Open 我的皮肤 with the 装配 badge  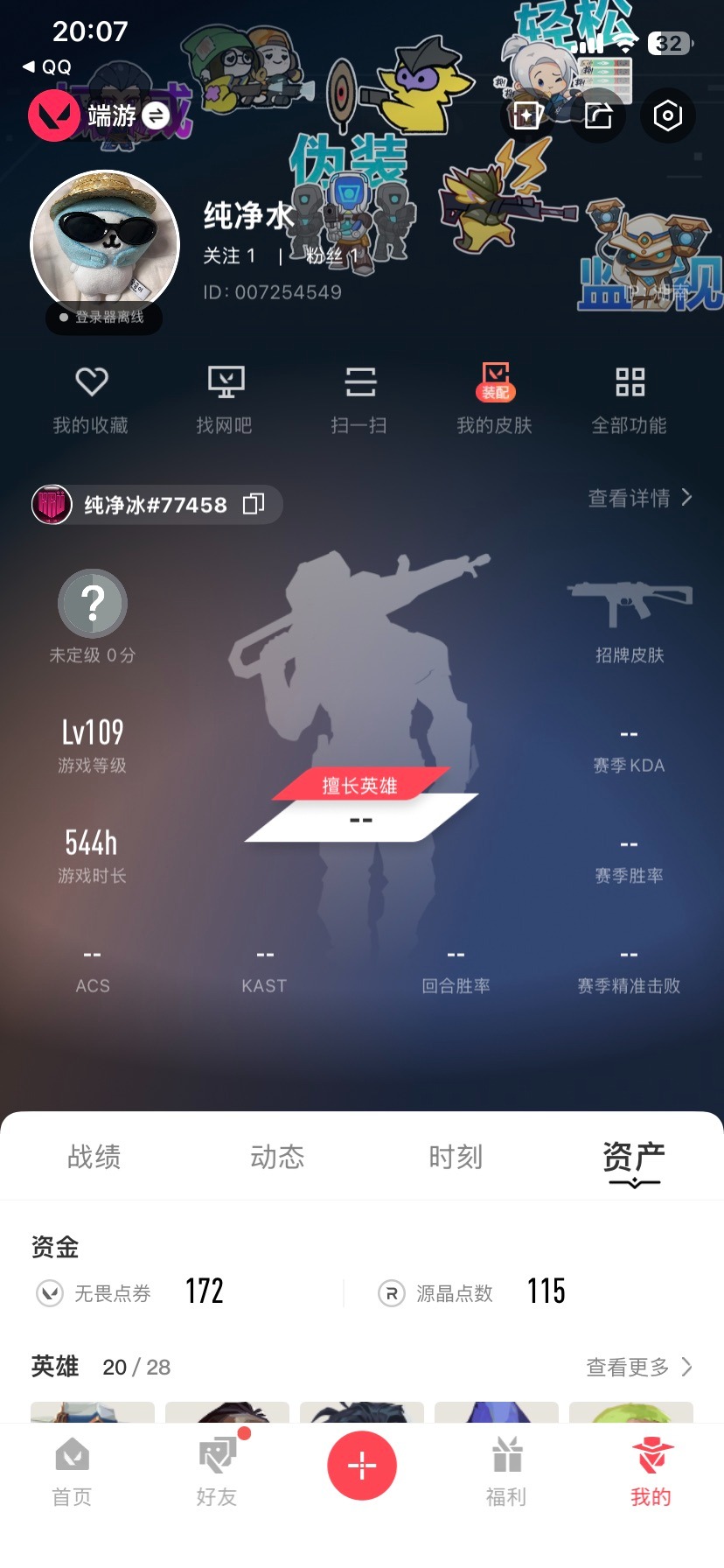pyautogui.click(x=496, y=398)
